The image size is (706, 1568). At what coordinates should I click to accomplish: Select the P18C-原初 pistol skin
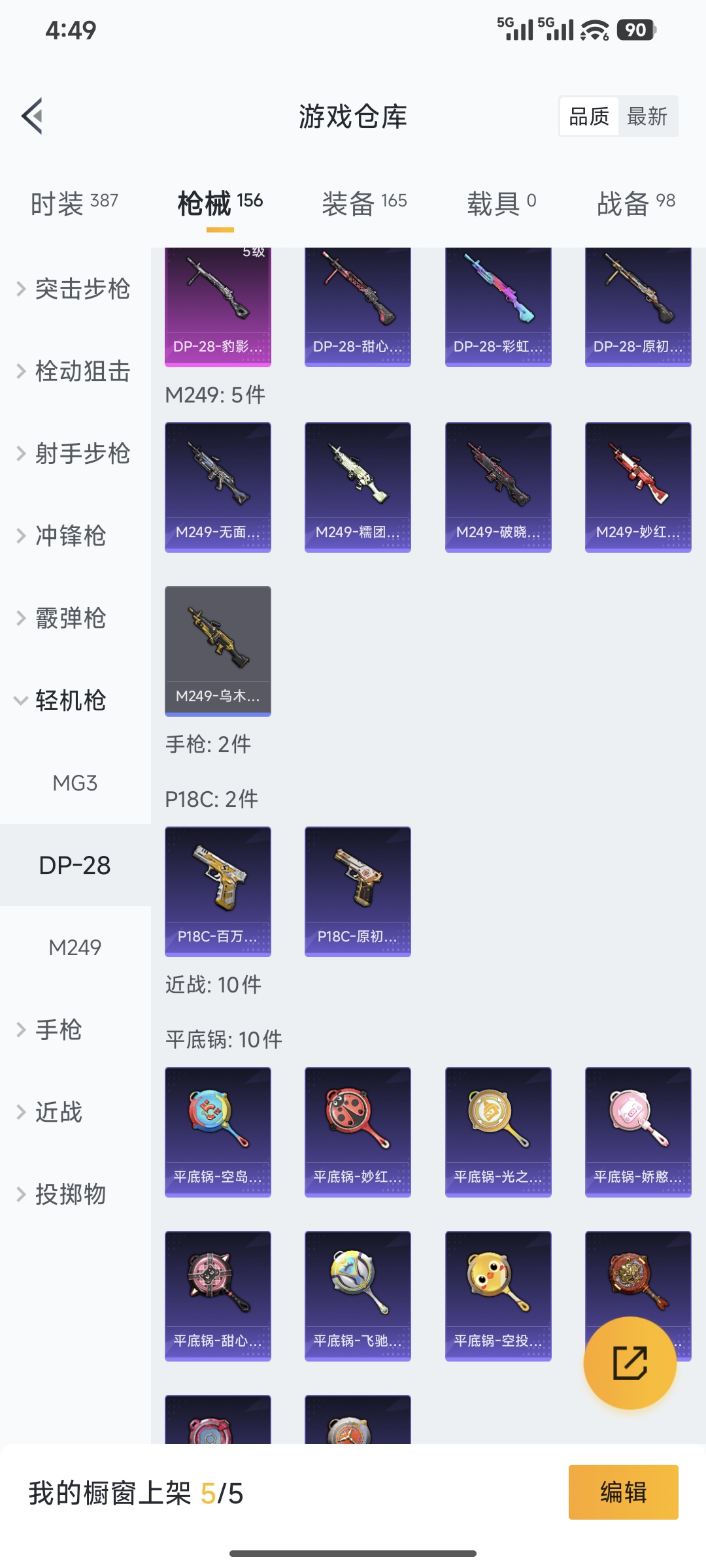358,892
